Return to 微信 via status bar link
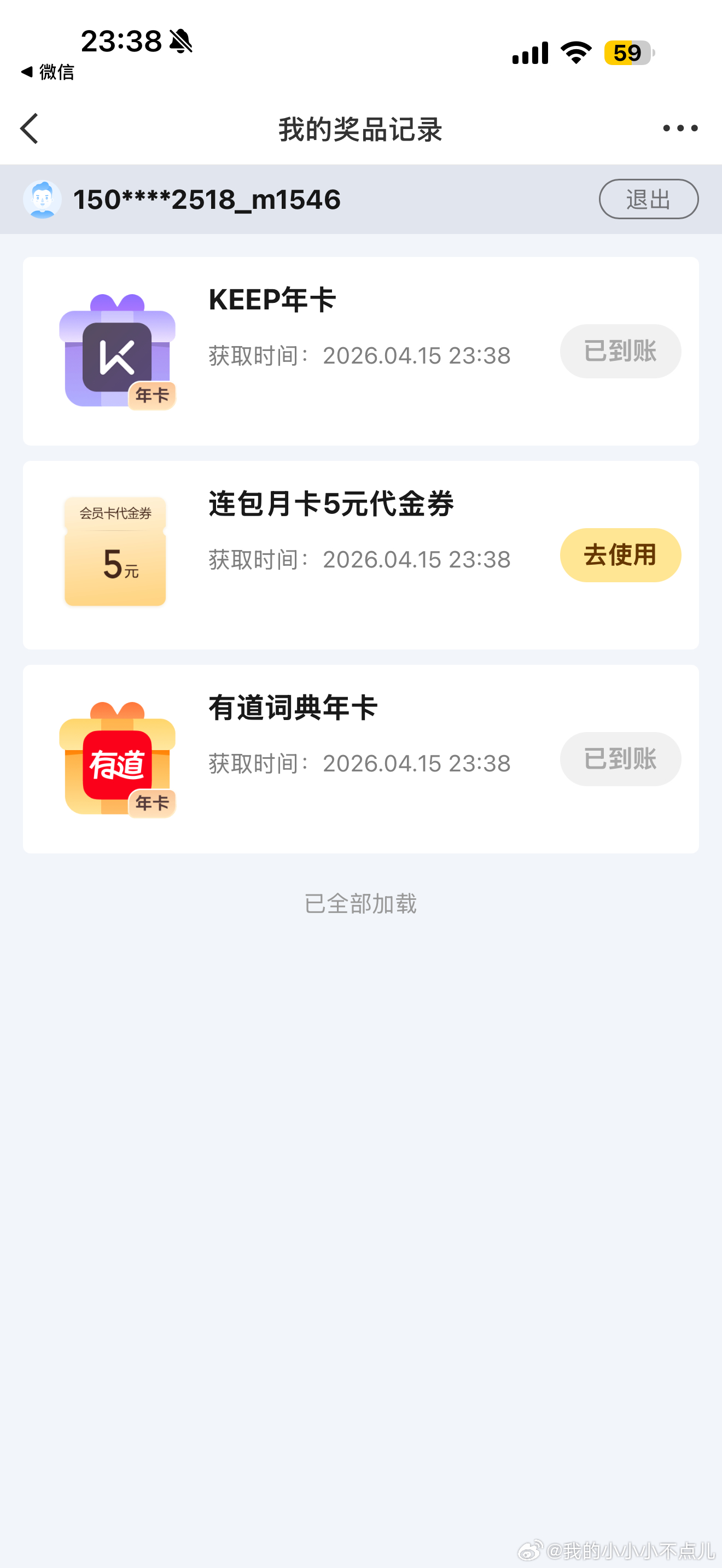The image size is (722, 1568). pyautogui.click(x=48, y=72)
